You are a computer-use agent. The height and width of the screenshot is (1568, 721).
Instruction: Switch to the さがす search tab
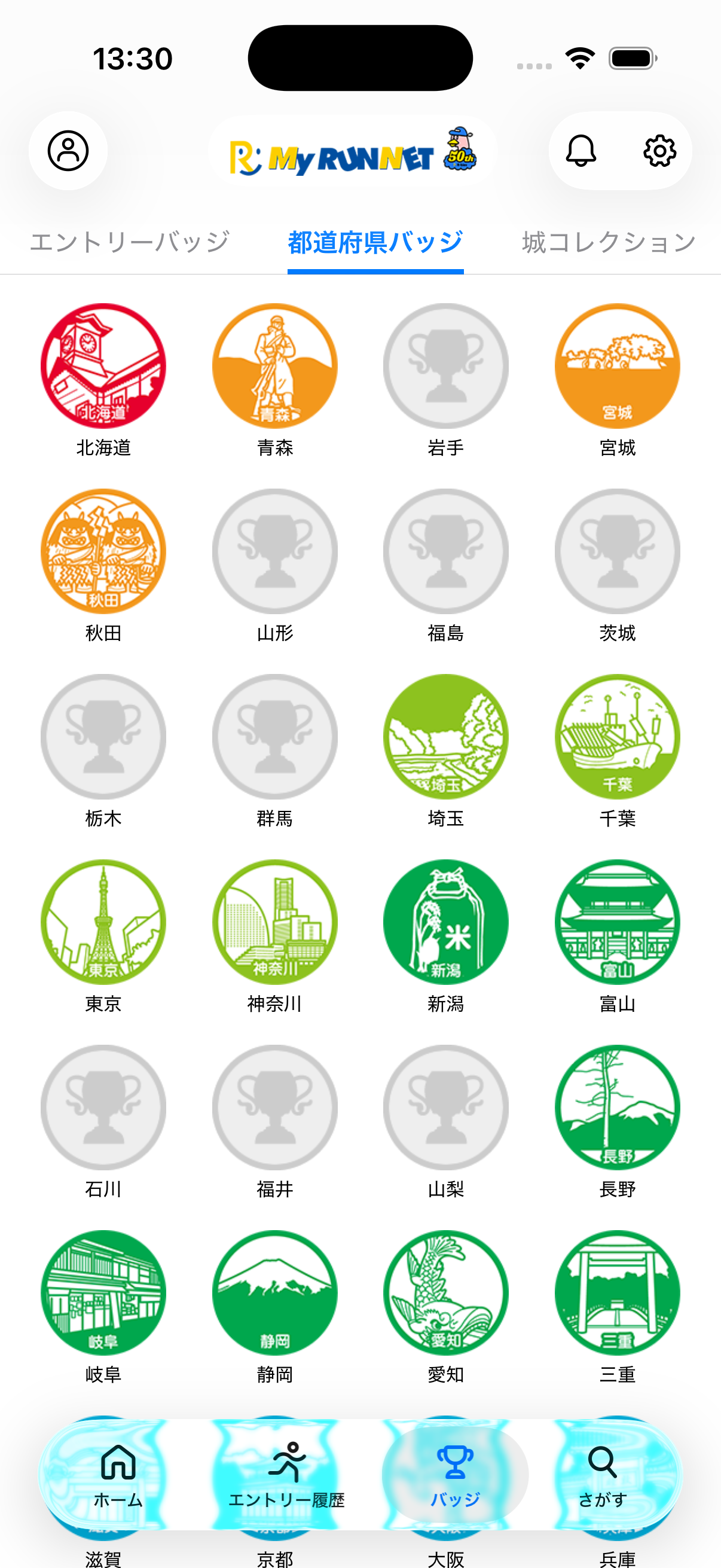coord(603,1475)
